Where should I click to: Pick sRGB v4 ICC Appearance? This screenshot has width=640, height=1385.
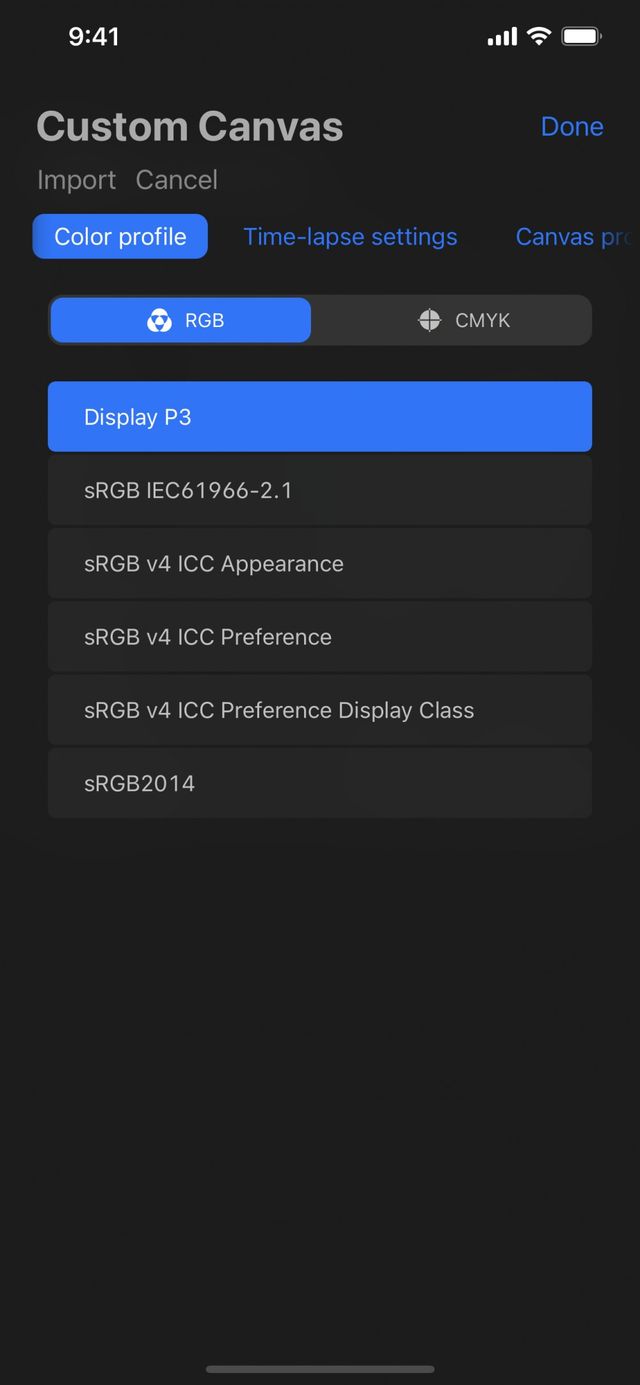[320, 563]
